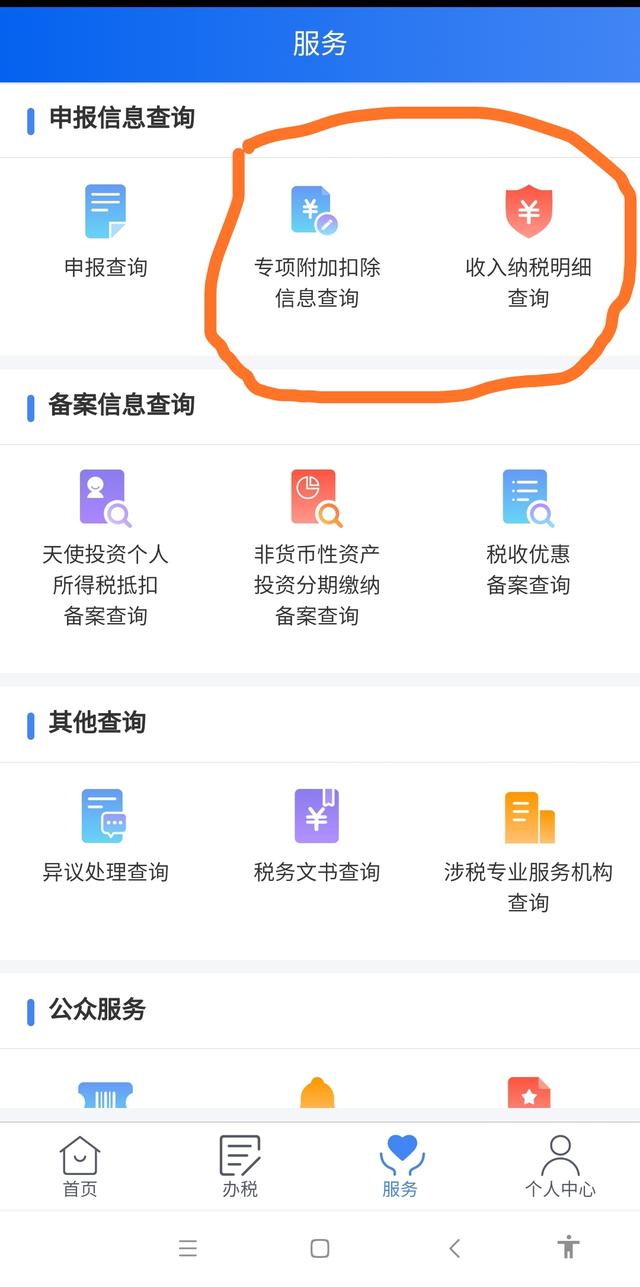This screenshot has height=1287, width=640.
Task: Go to 个人中心 tab
Action: (x=560, y=1167)
